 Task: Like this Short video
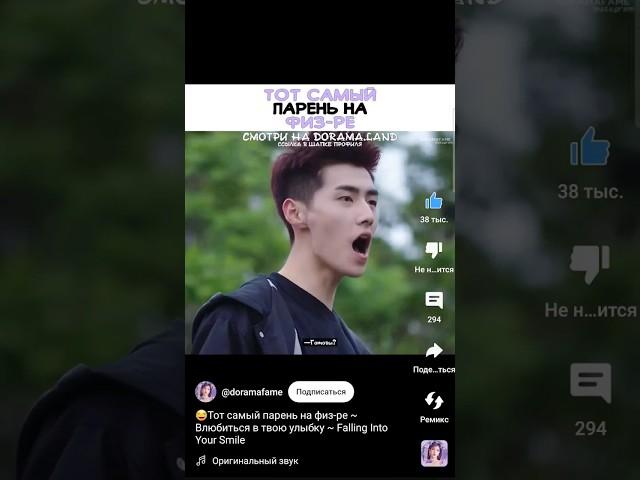pyautogui.click(x=433, y=201)
